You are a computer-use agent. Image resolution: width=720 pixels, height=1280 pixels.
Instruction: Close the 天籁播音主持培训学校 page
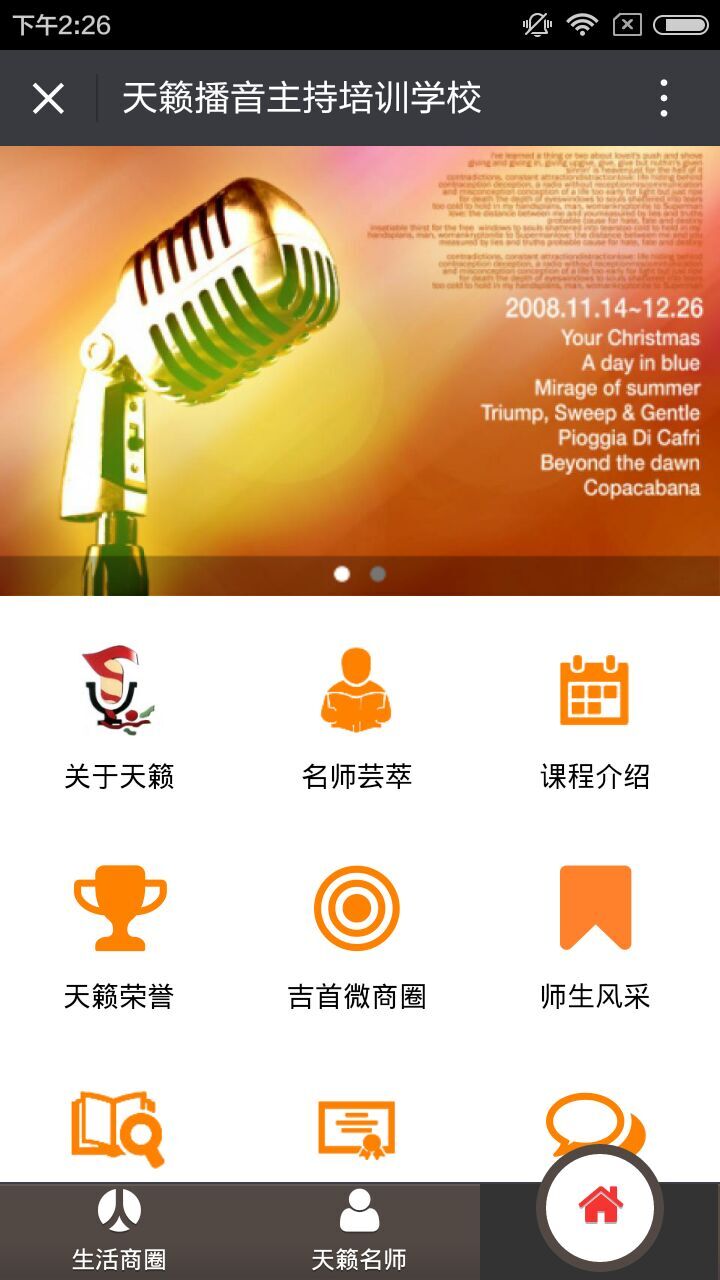tap(48, 98)
